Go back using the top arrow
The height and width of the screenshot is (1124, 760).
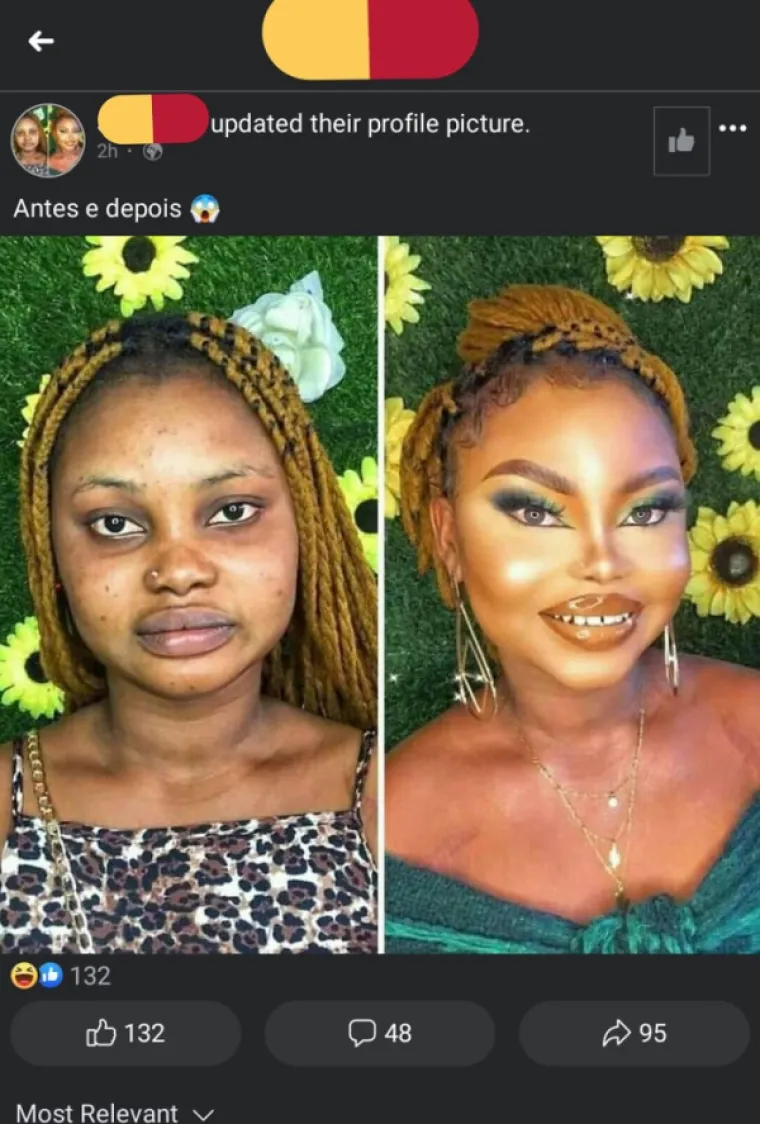pyautogui.click(x=41, y=41)
